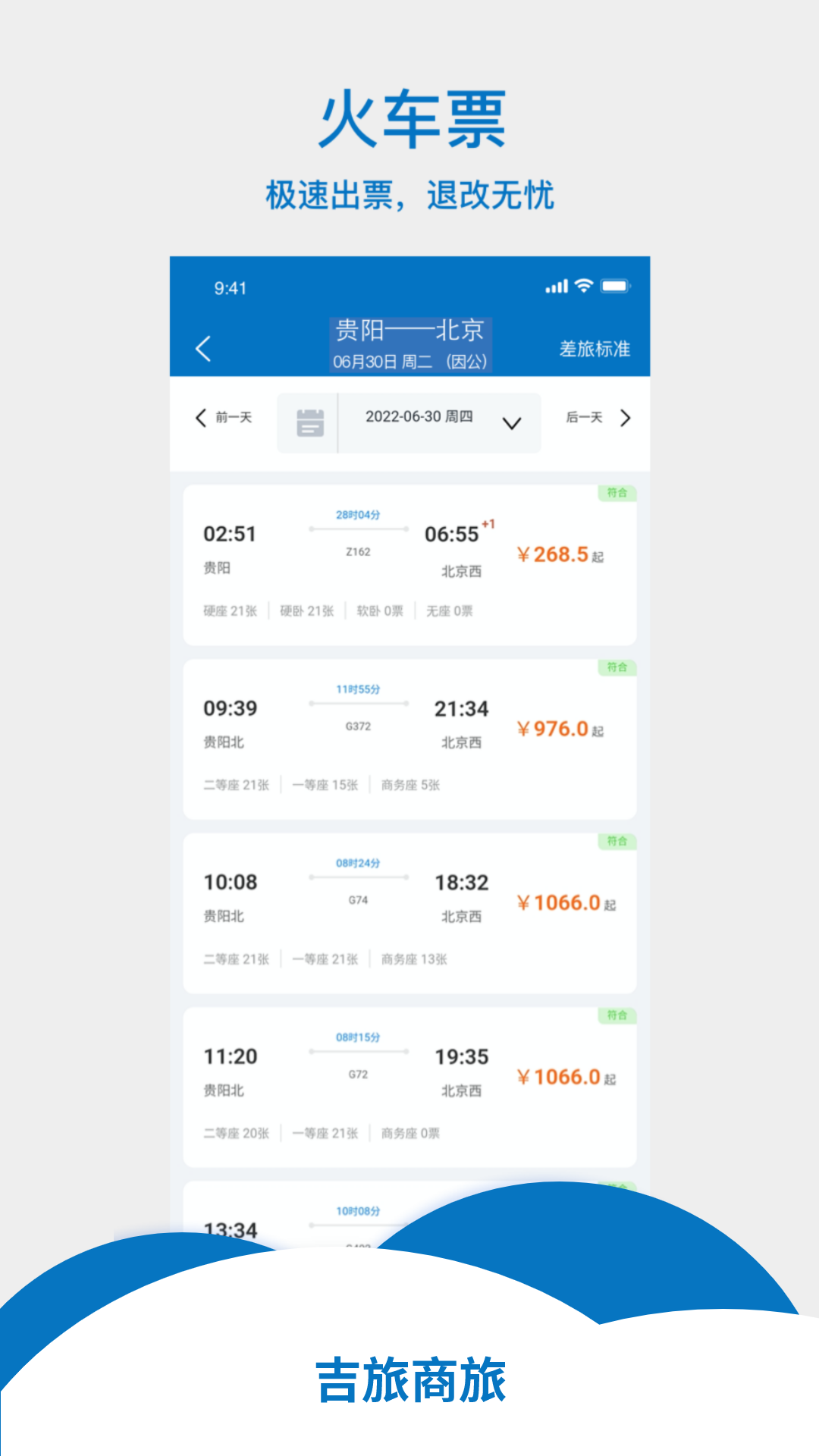
Task: Tap the +1 next-day arrival marker on Z162
Action: (488, 523)
